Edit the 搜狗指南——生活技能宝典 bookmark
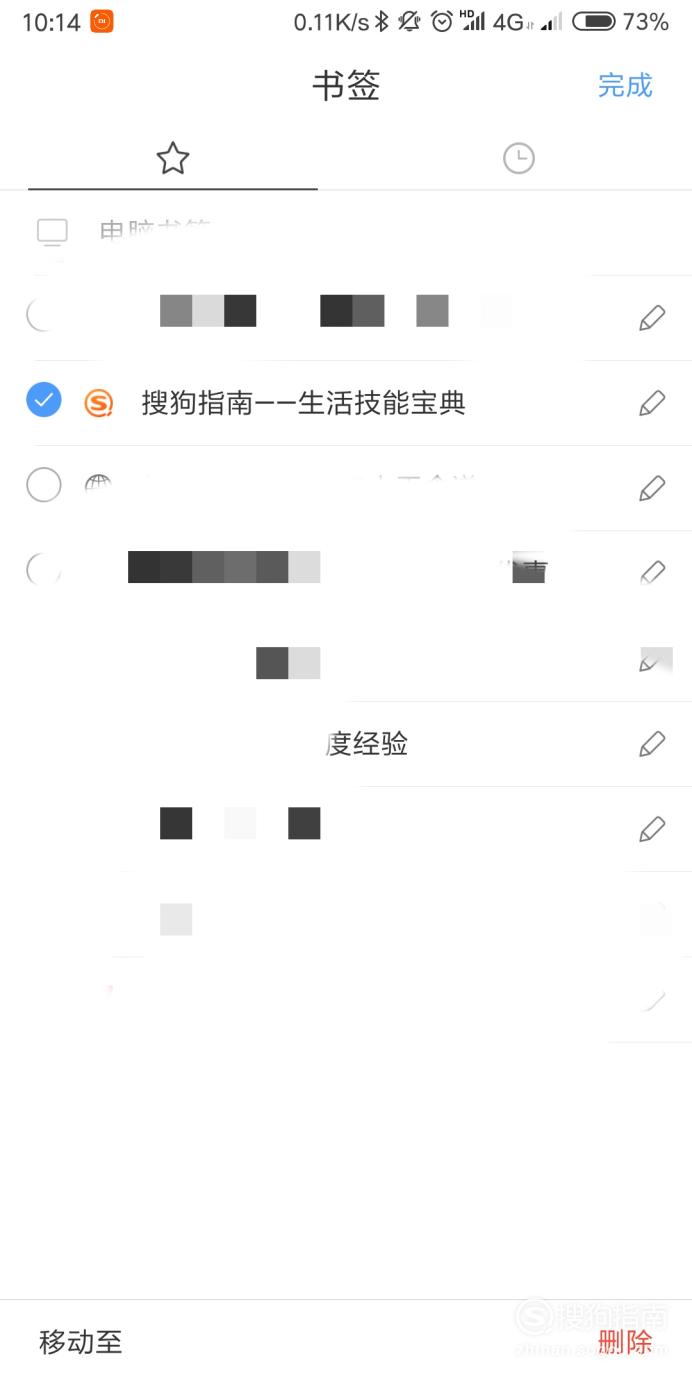Viewport: 692px width, 1384px height. click(652, 403)
